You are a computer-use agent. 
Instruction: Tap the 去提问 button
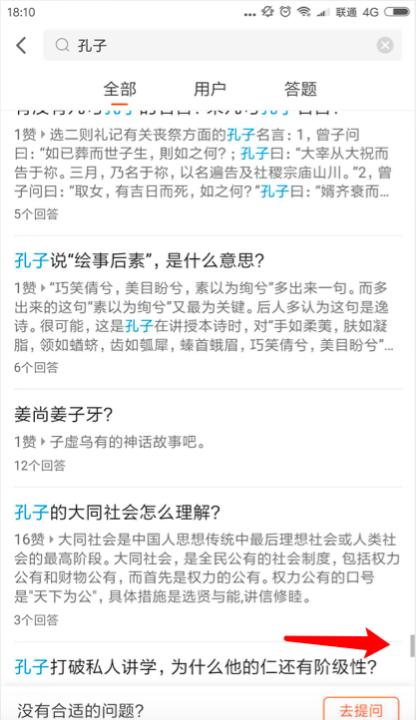point(361,709)
